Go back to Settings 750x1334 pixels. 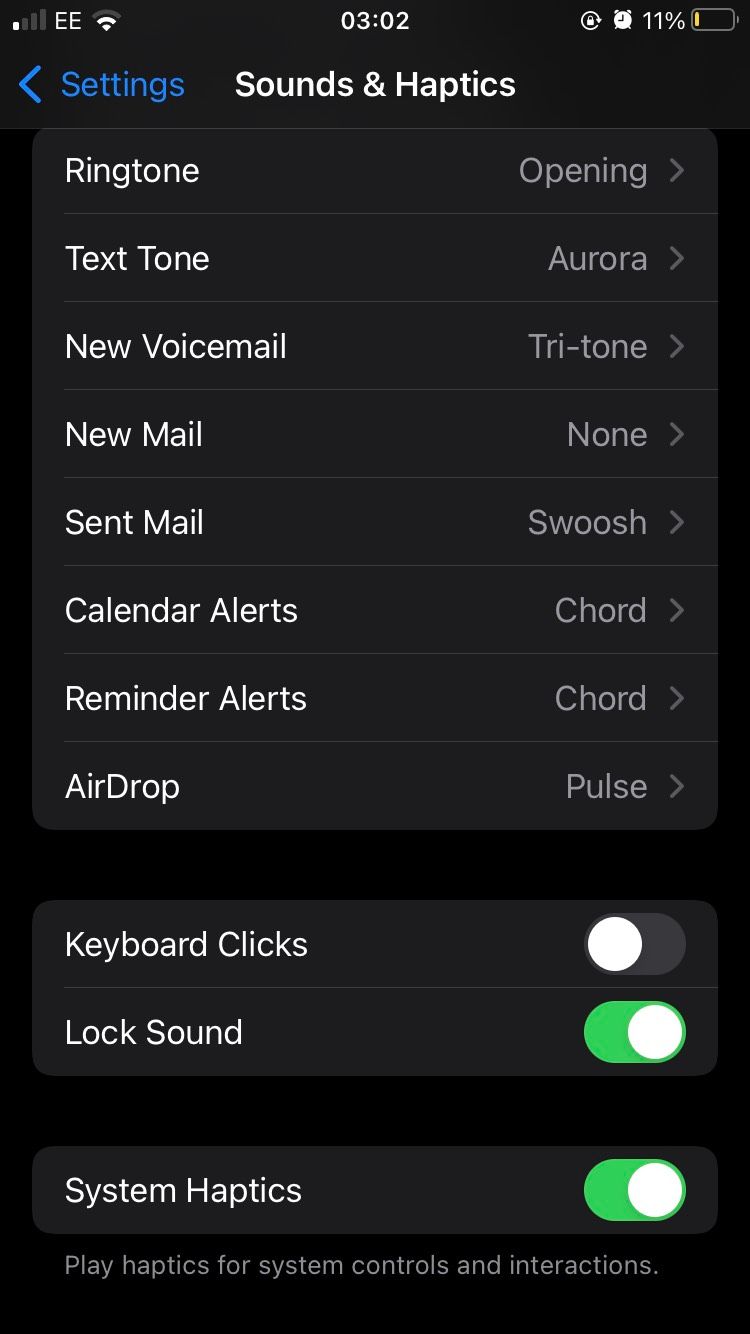tap(102, 85)
